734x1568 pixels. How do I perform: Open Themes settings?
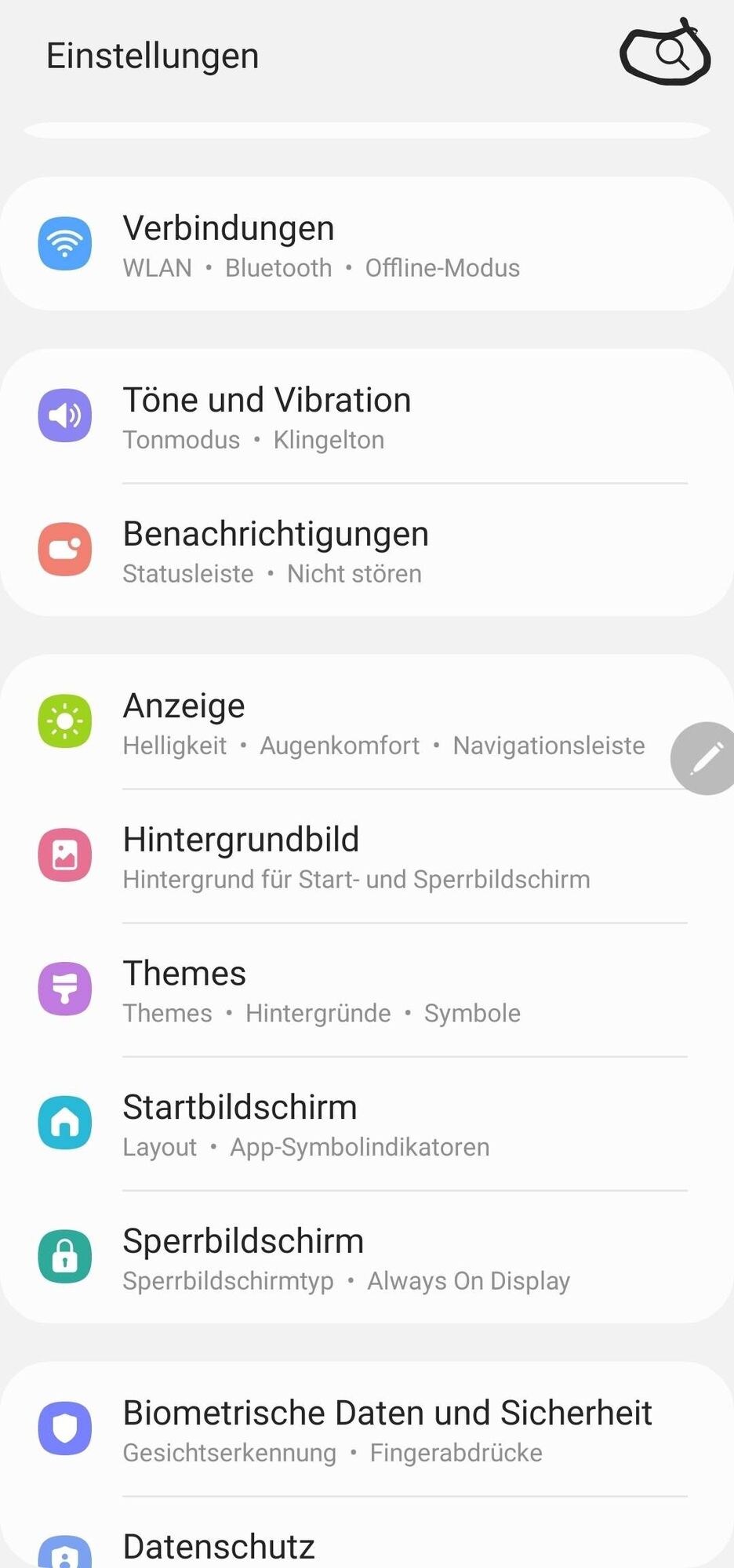[x=322, y=991]
